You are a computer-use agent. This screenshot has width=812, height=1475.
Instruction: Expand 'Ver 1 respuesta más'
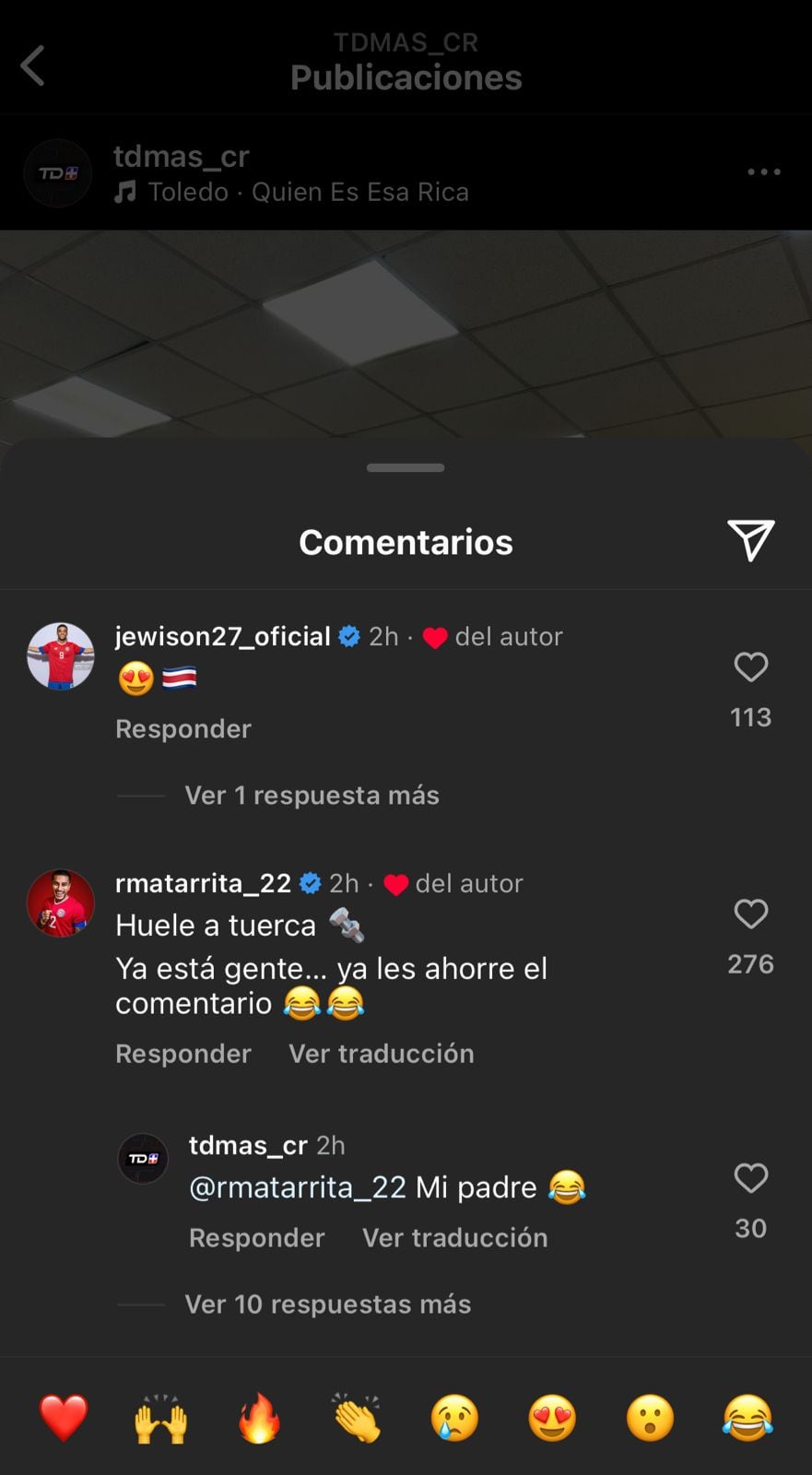312,796
